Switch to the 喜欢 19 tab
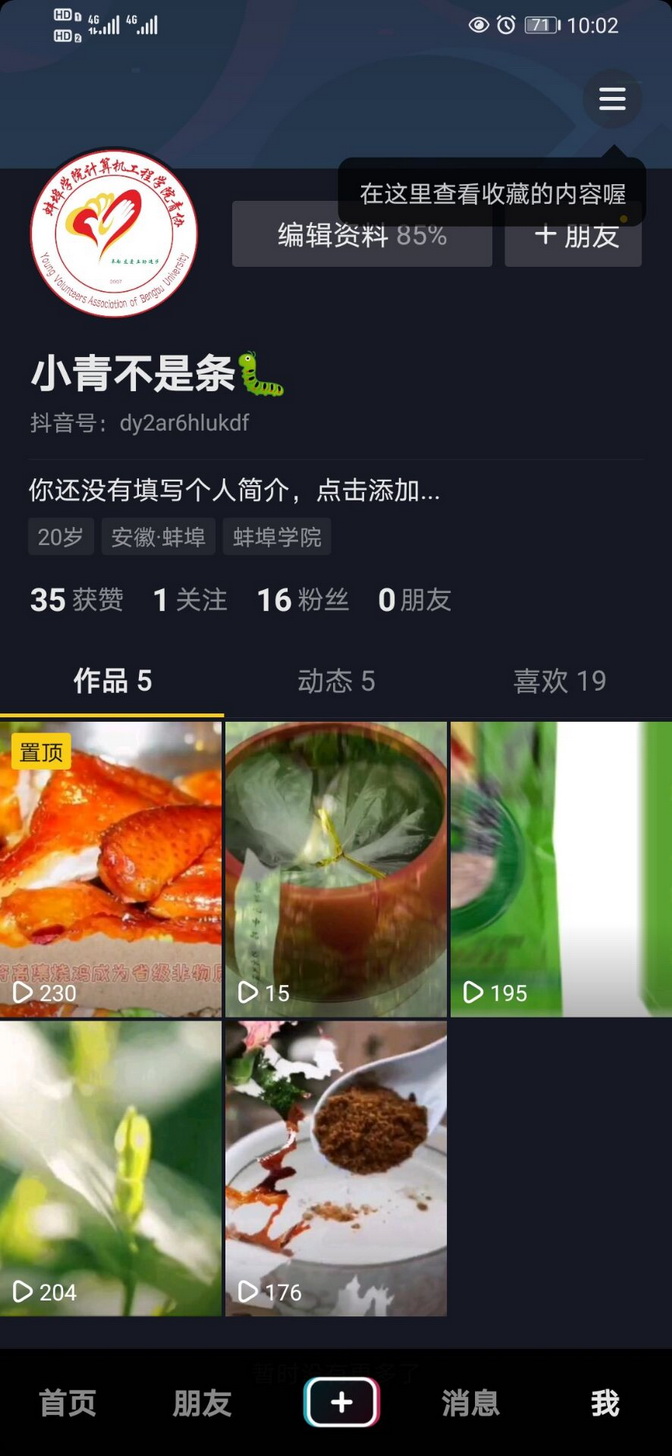The image size is (672, 1456). point(559,681)
